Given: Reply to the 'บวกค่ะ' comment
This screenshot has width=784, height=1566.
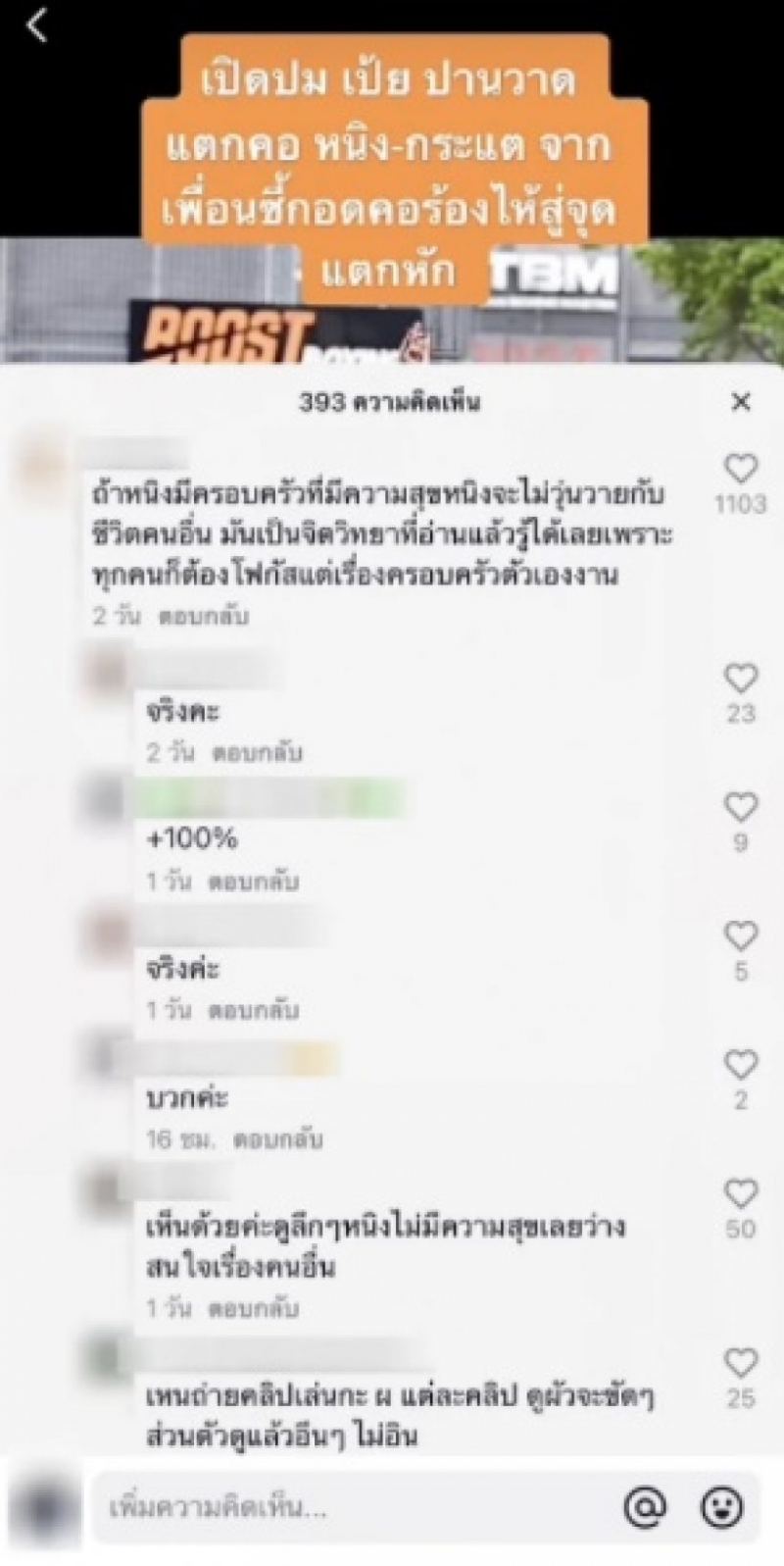Looking at the screenshot, I should [x=277, y=1139].
